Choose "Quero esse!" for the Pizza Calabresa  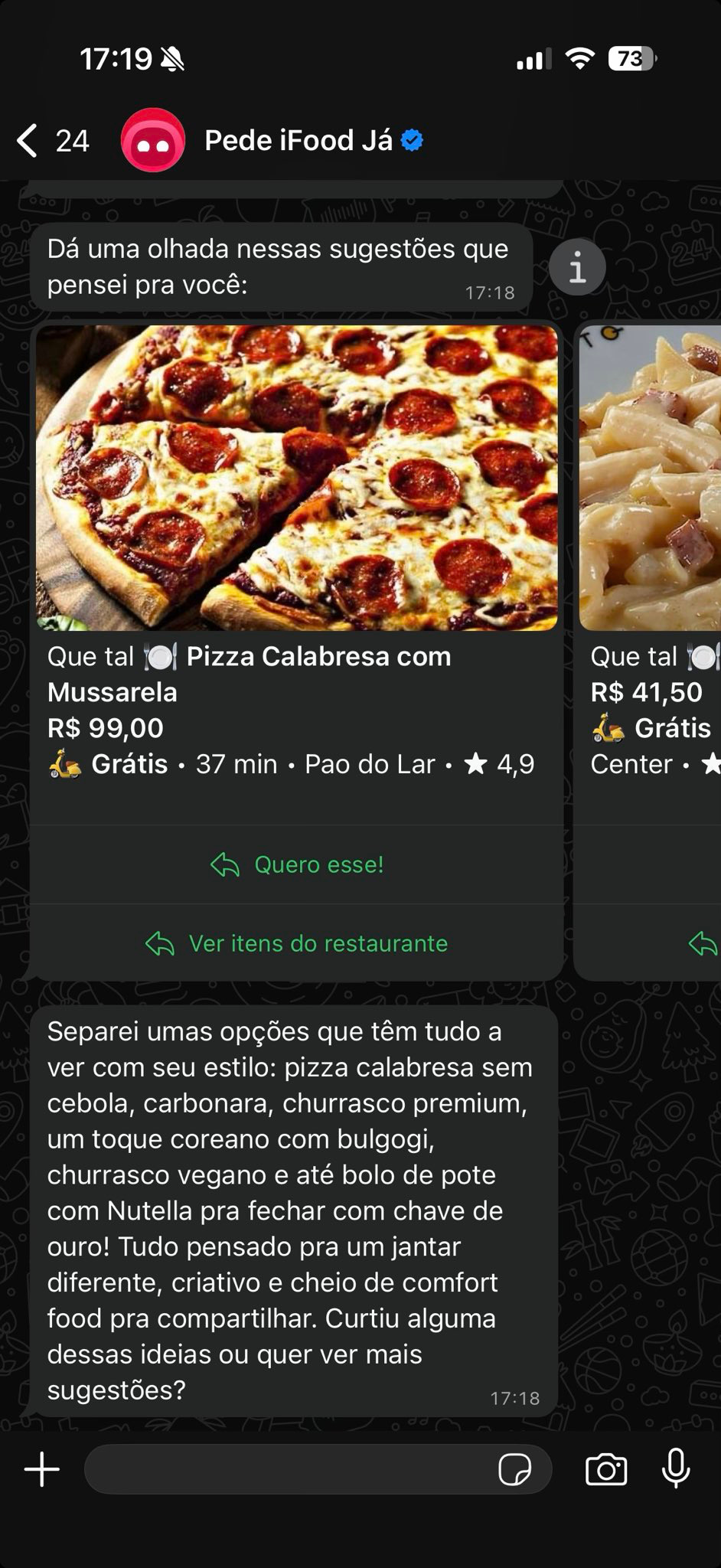click(297, 864)
